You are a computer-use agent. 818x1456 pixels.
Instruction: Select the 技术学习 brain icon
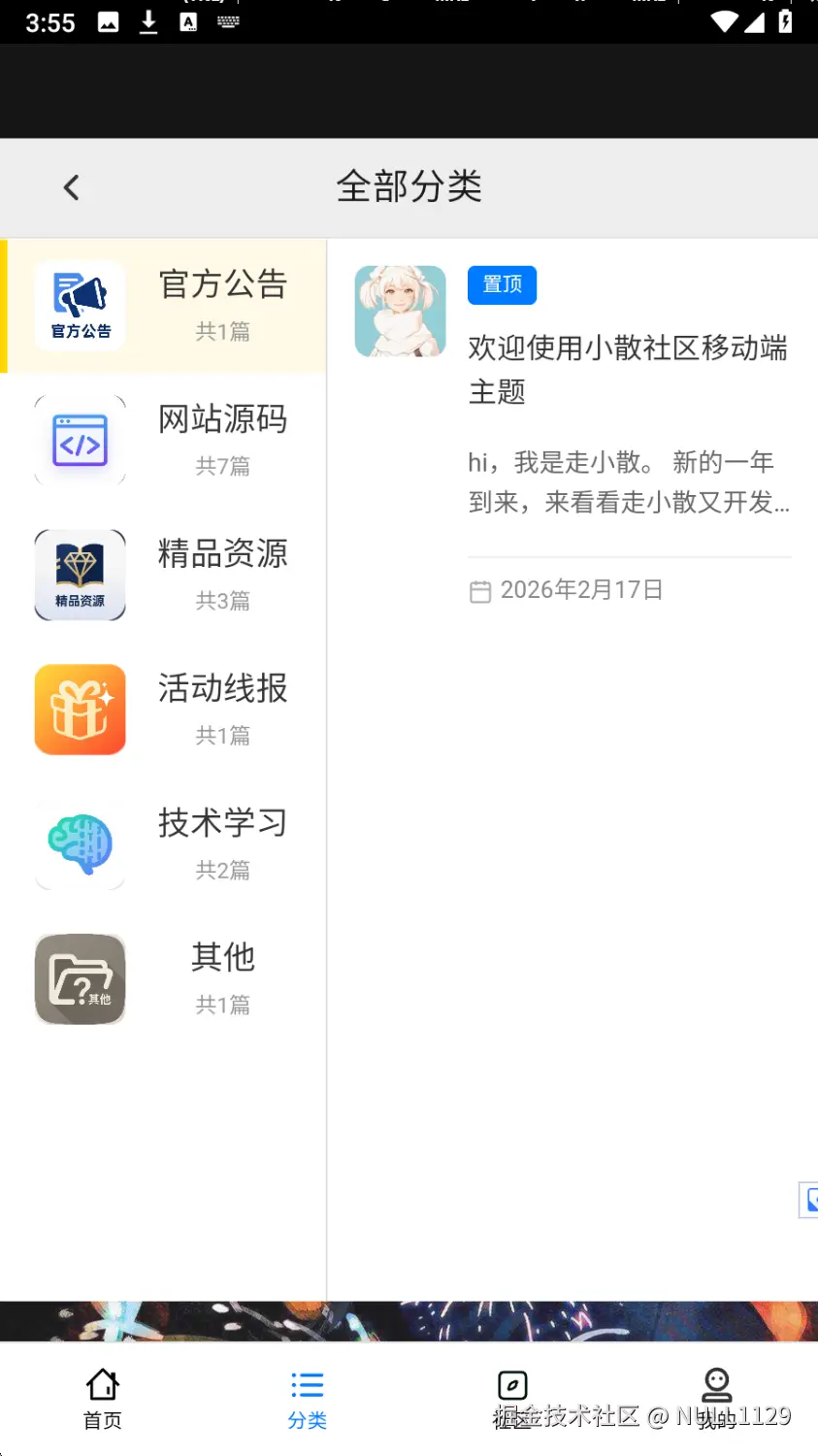coord(80,844)
